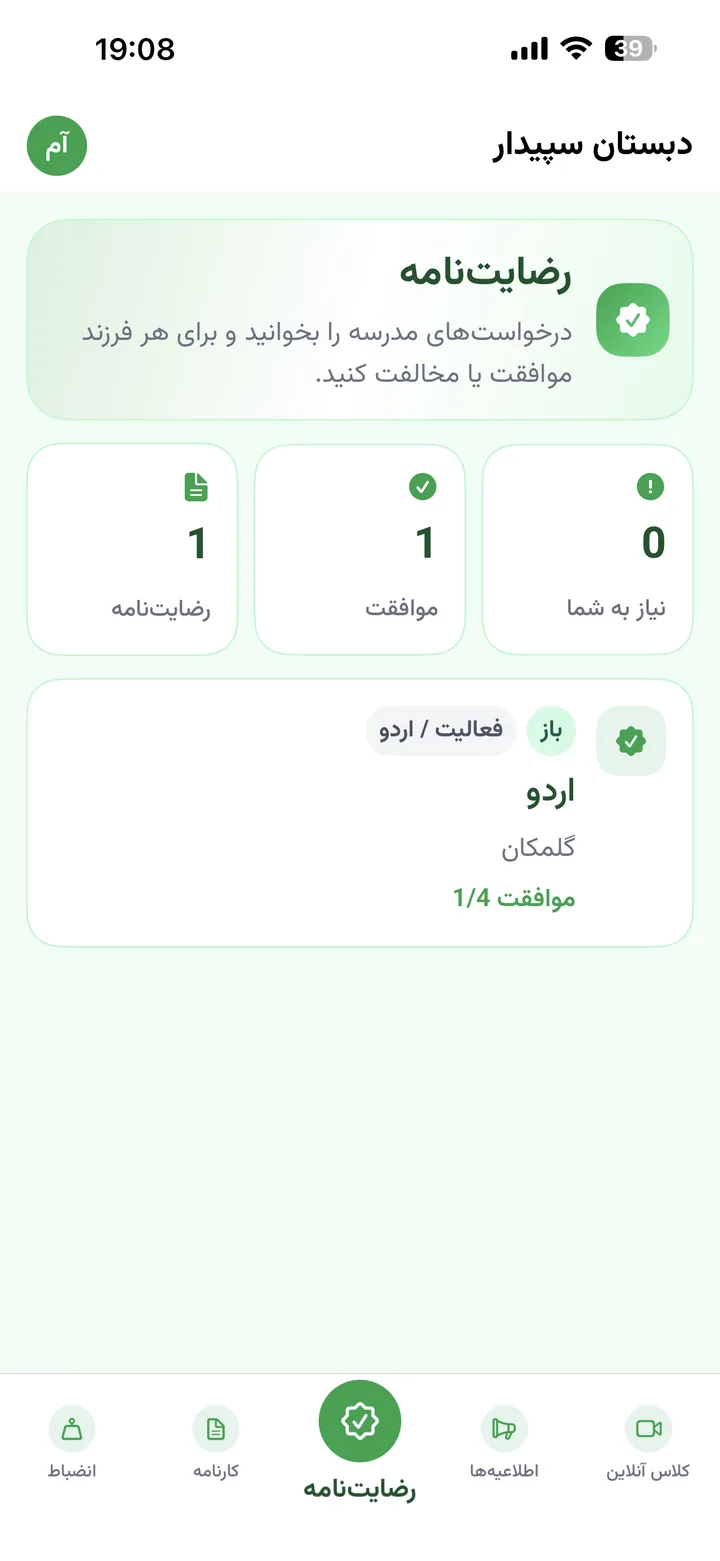This screenshot has width=720, height=1561.
Task: Switch to the انضباط tab
Action: (x=72, y=1443)
